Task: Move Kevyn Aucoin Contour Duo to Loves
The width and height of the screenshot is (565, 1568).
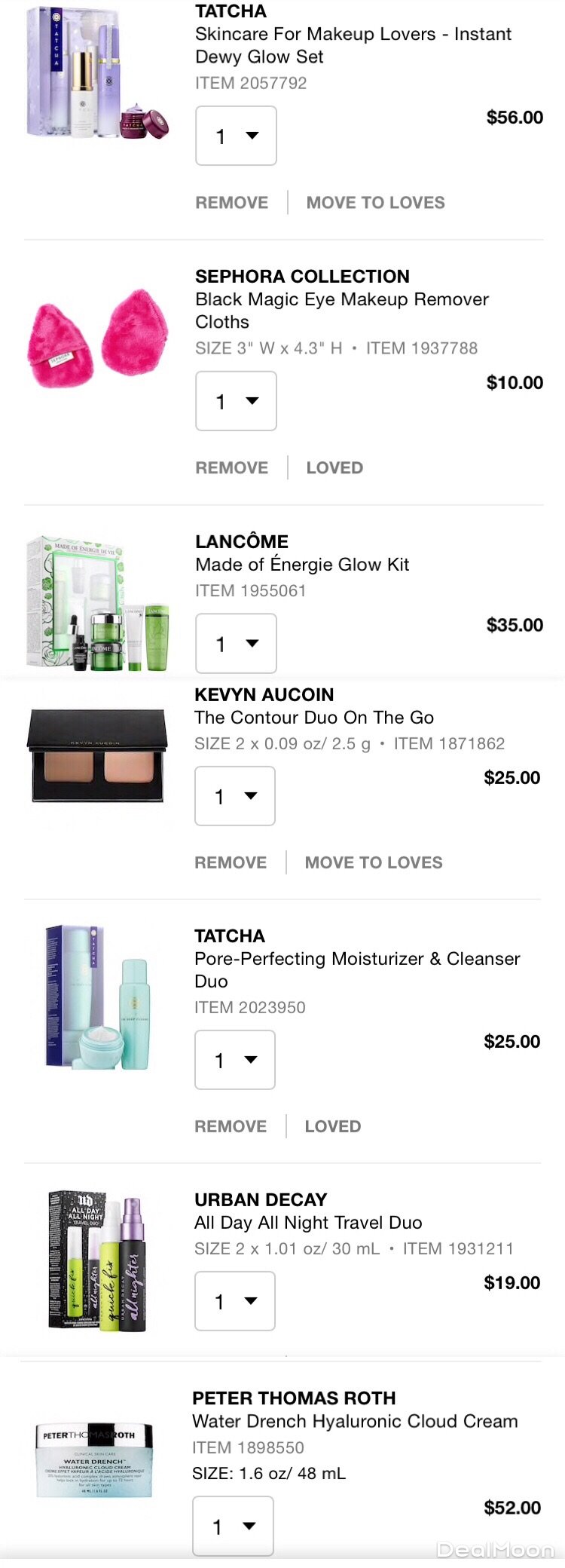Action: point(374,862)
